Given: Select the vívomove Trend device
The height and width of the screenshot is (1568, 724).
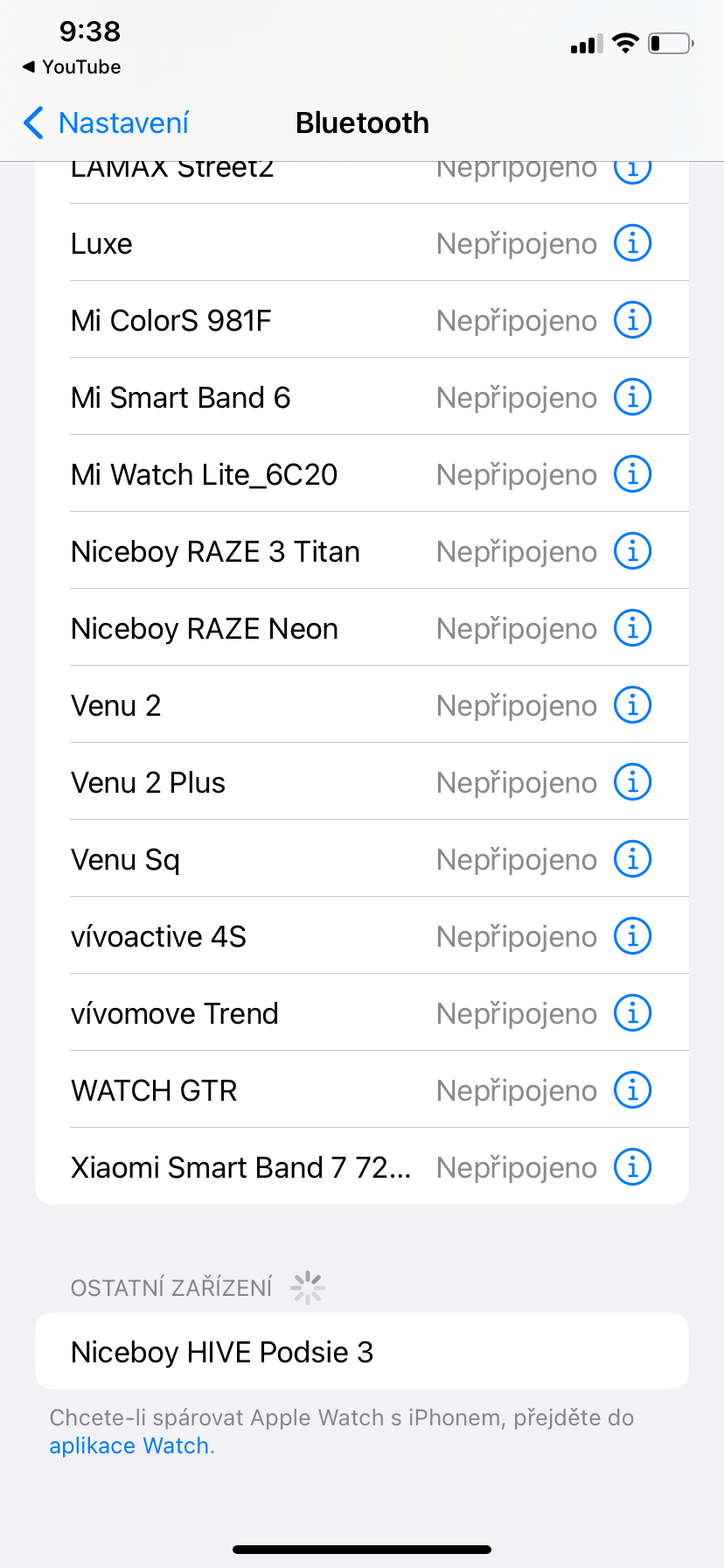Looking at the screenshot, I should 362,1013.
